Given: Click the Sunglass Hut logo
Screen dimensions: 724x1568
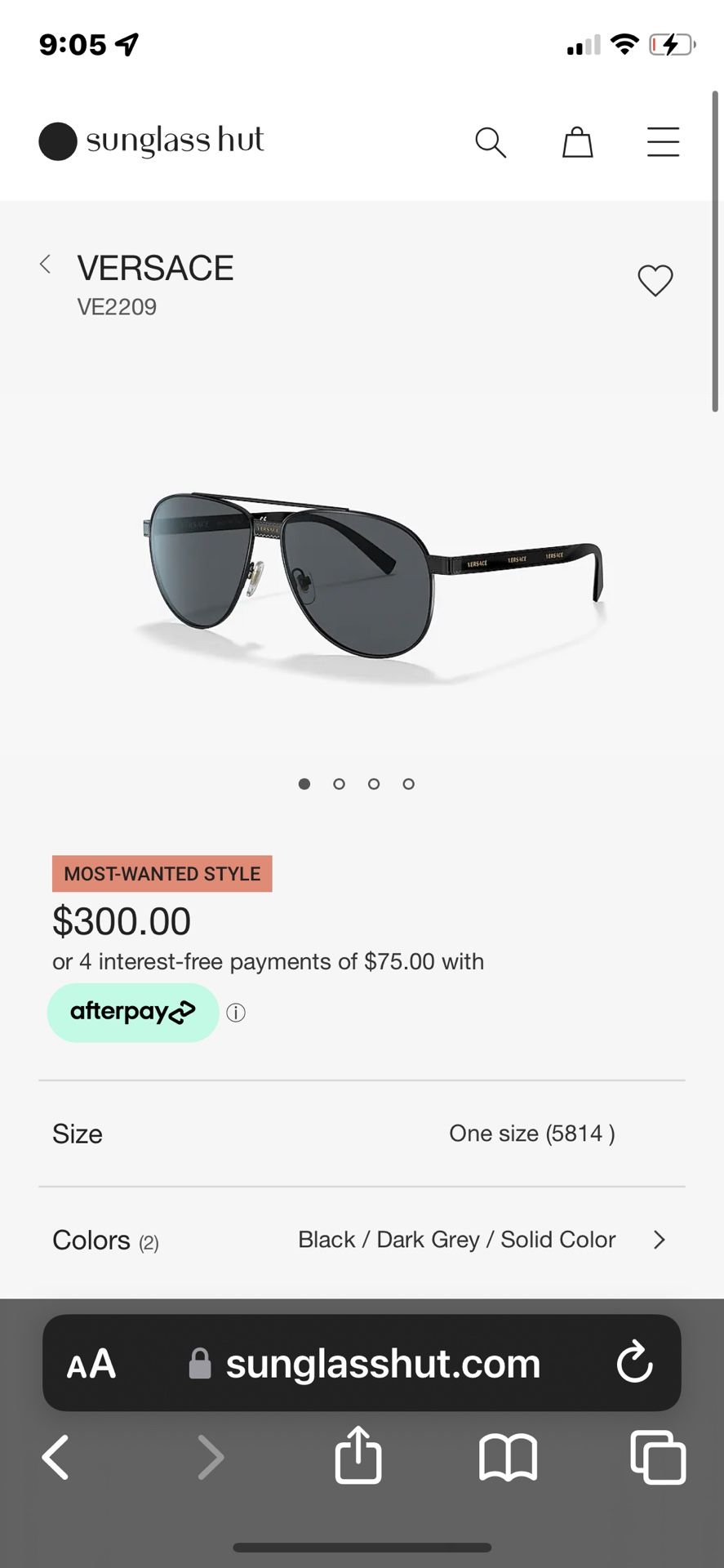Looking at the screenshot, I should click(x=150, y=140).
